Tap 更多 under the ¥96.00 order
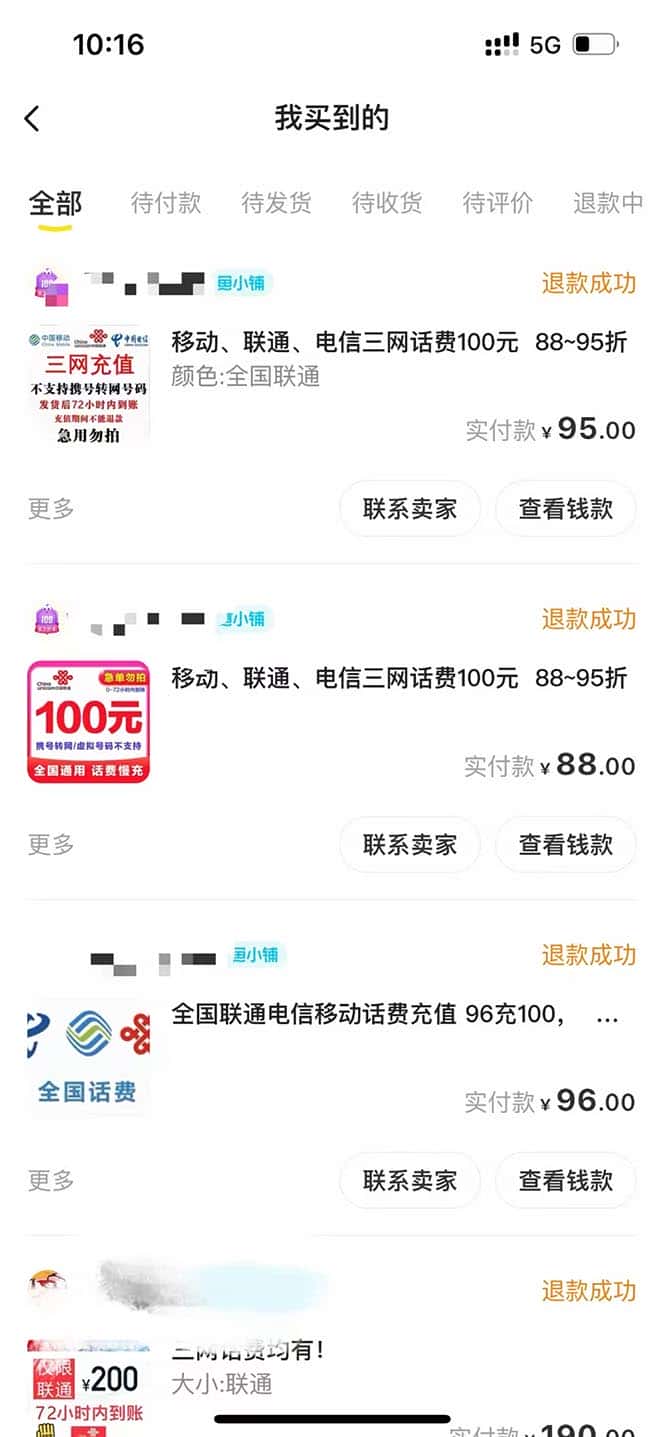The width and height of the screenshot is (664, 1437). pyautogui.click(x=51, y=1181)
